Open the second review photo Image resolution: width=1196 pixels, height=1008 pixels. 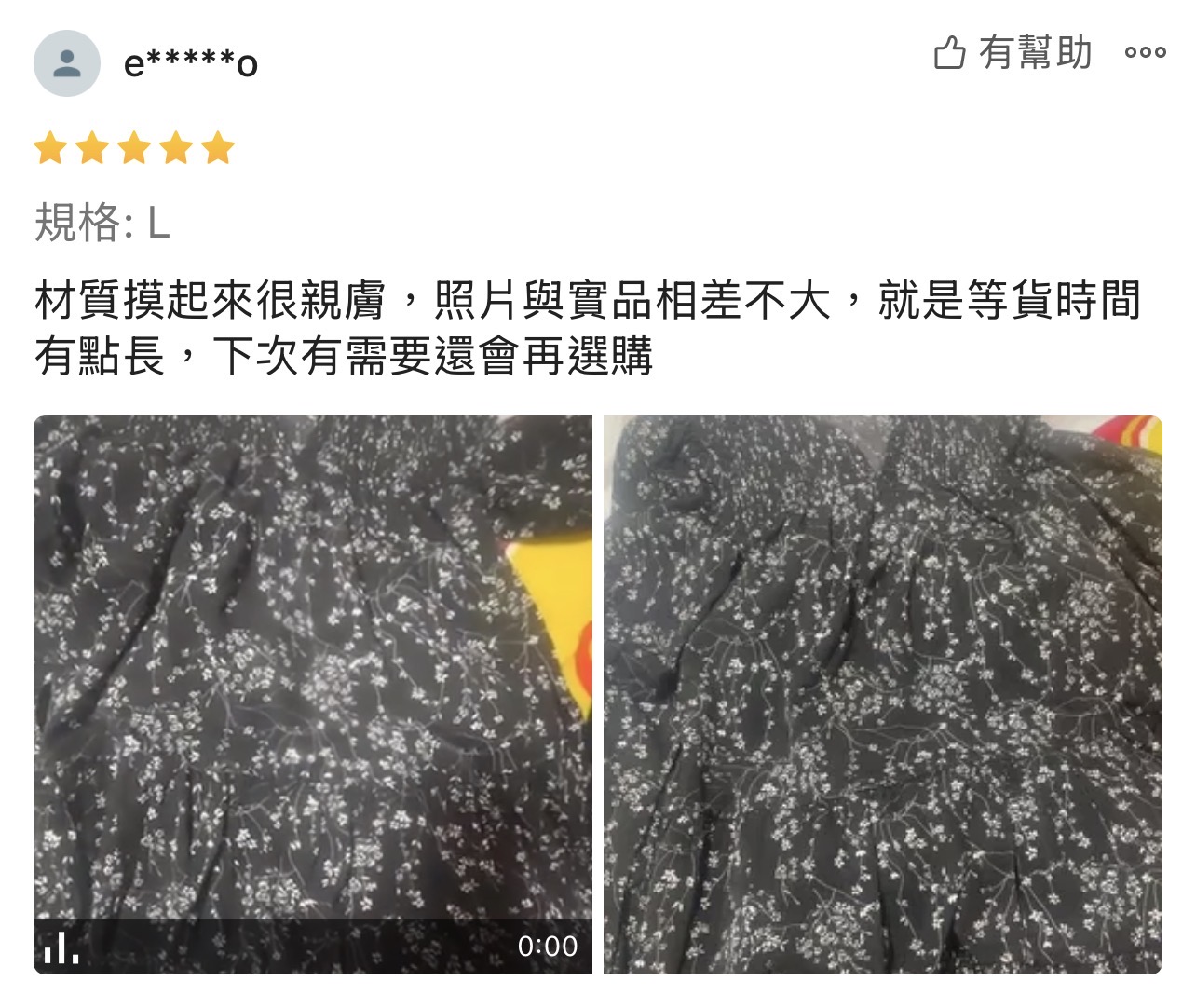[883, 695]
